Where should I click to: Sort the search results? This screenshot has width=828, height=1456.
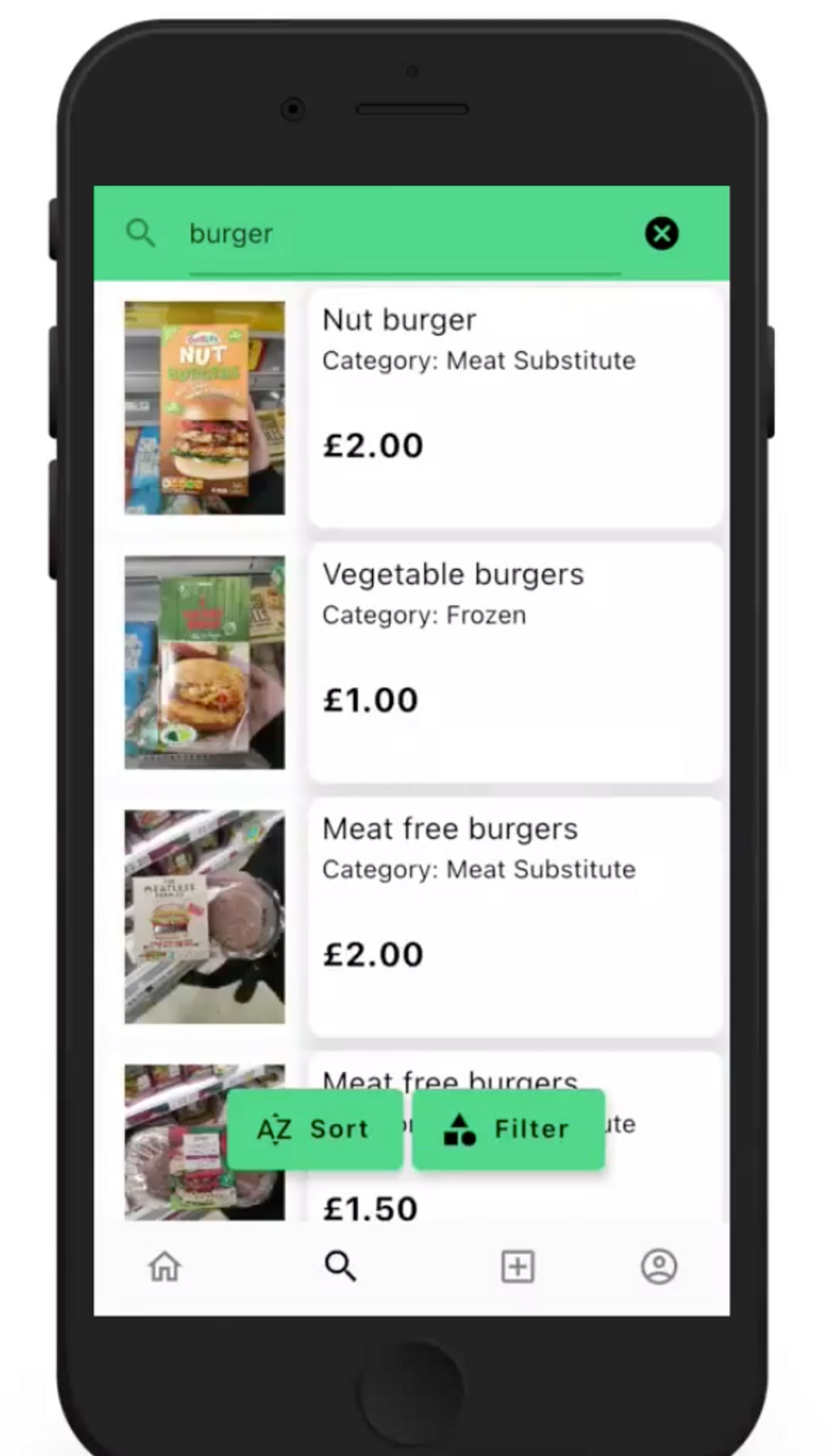[315, 1128]
